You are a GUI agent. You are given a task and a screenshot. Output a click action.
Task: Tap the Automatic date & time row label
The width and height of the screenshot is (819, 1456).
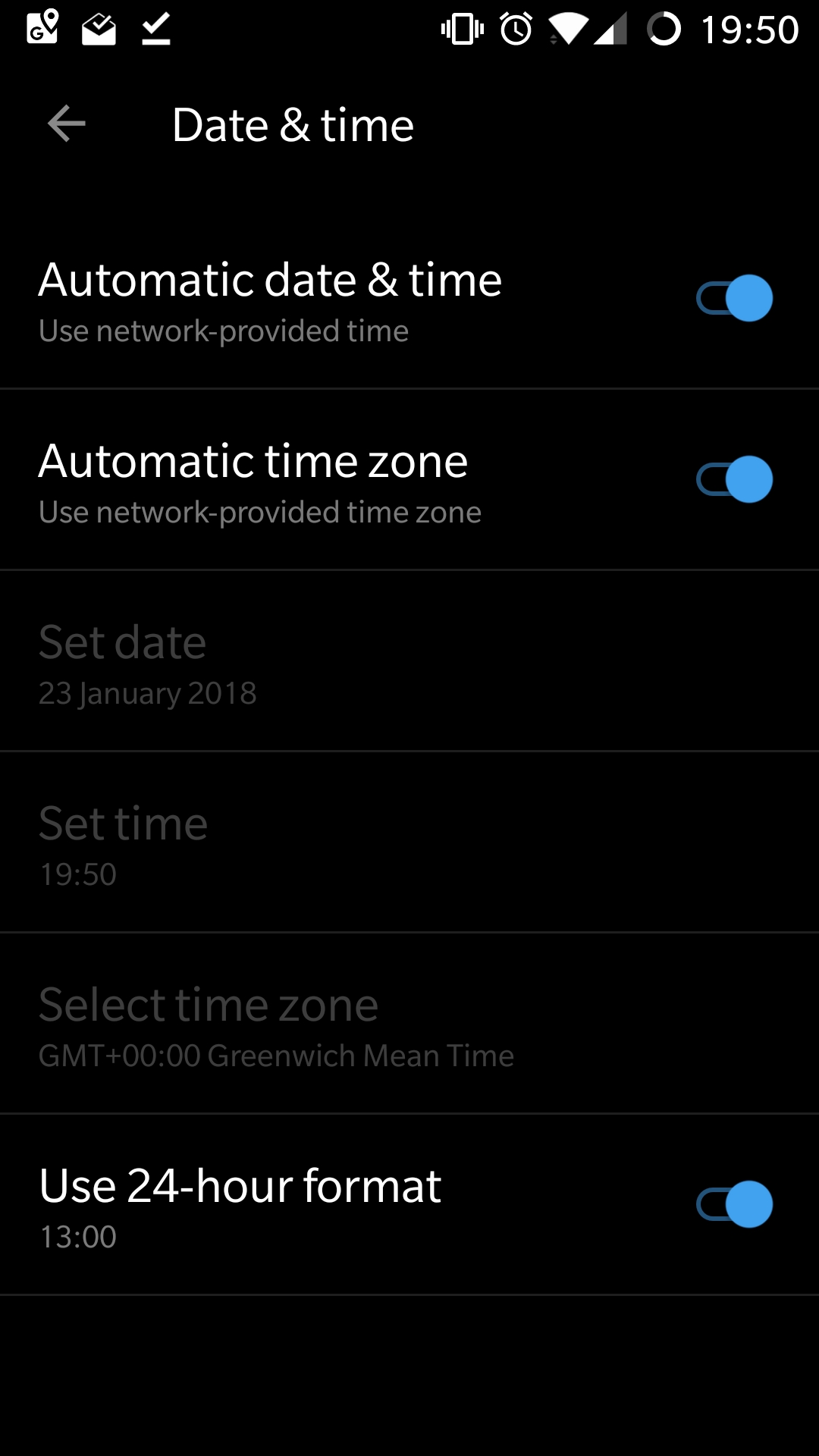(270, 279)
